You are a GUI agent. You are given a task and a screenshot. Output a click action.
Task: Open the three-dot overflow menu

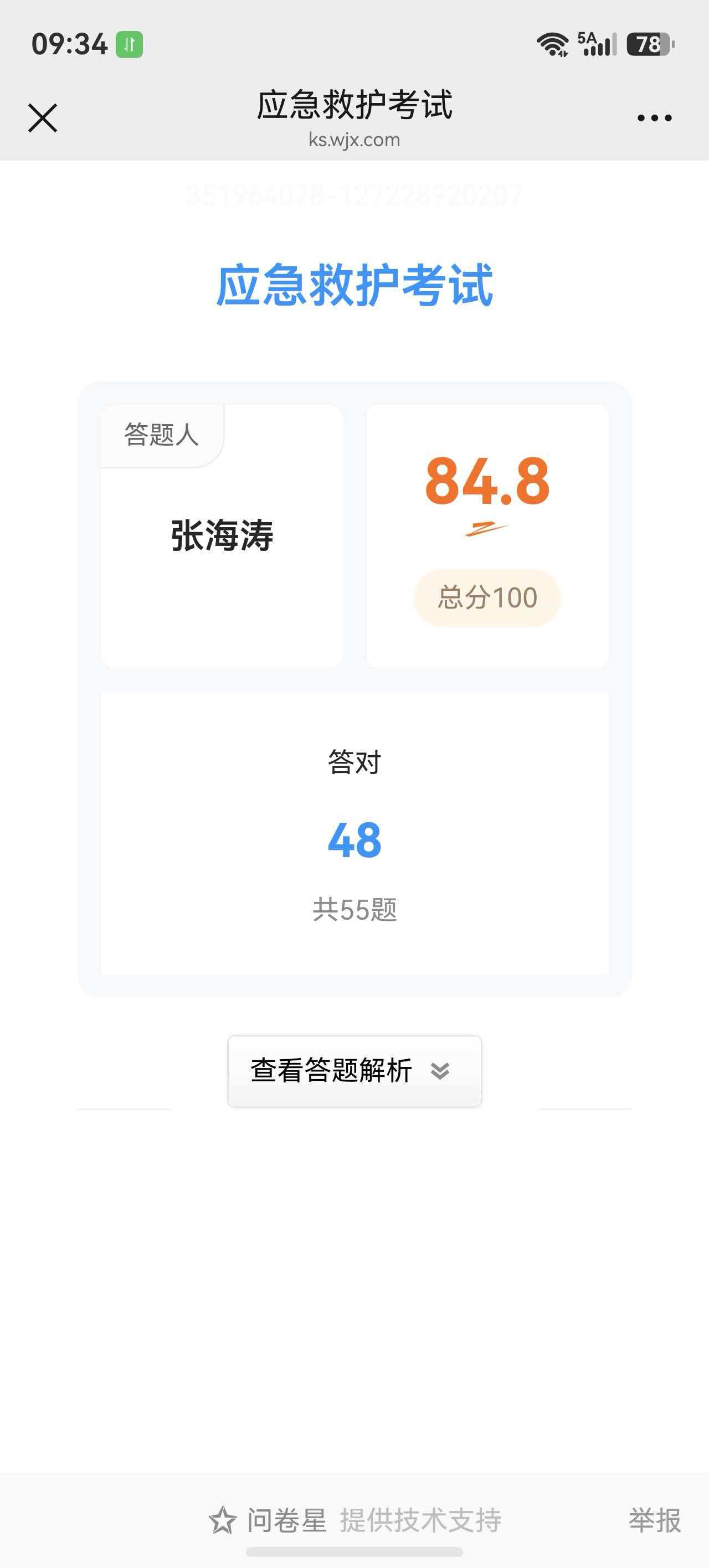point(654,117)
